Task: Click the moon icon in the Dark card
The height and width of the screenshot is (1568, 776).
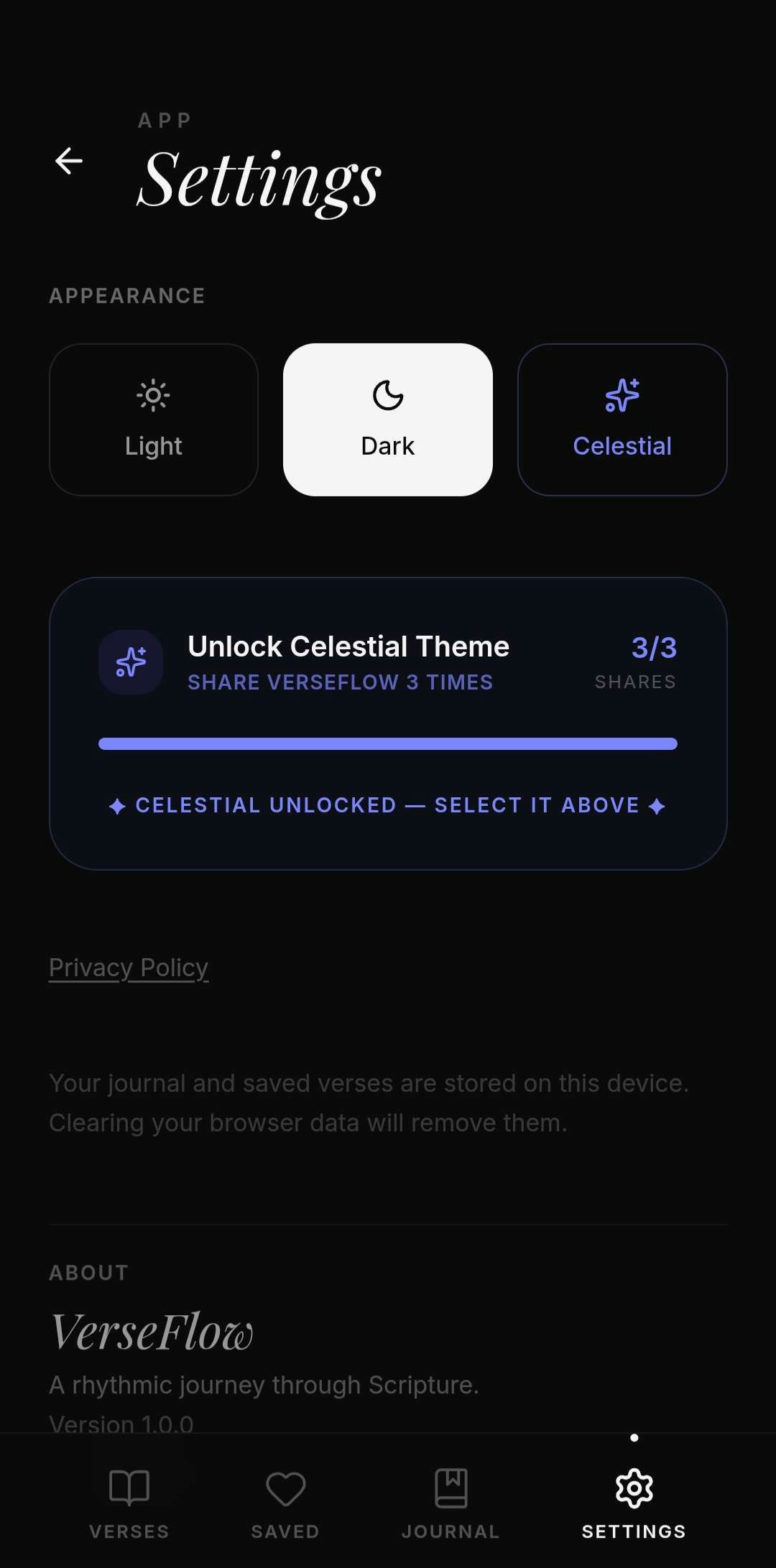Action: point(387,395)
